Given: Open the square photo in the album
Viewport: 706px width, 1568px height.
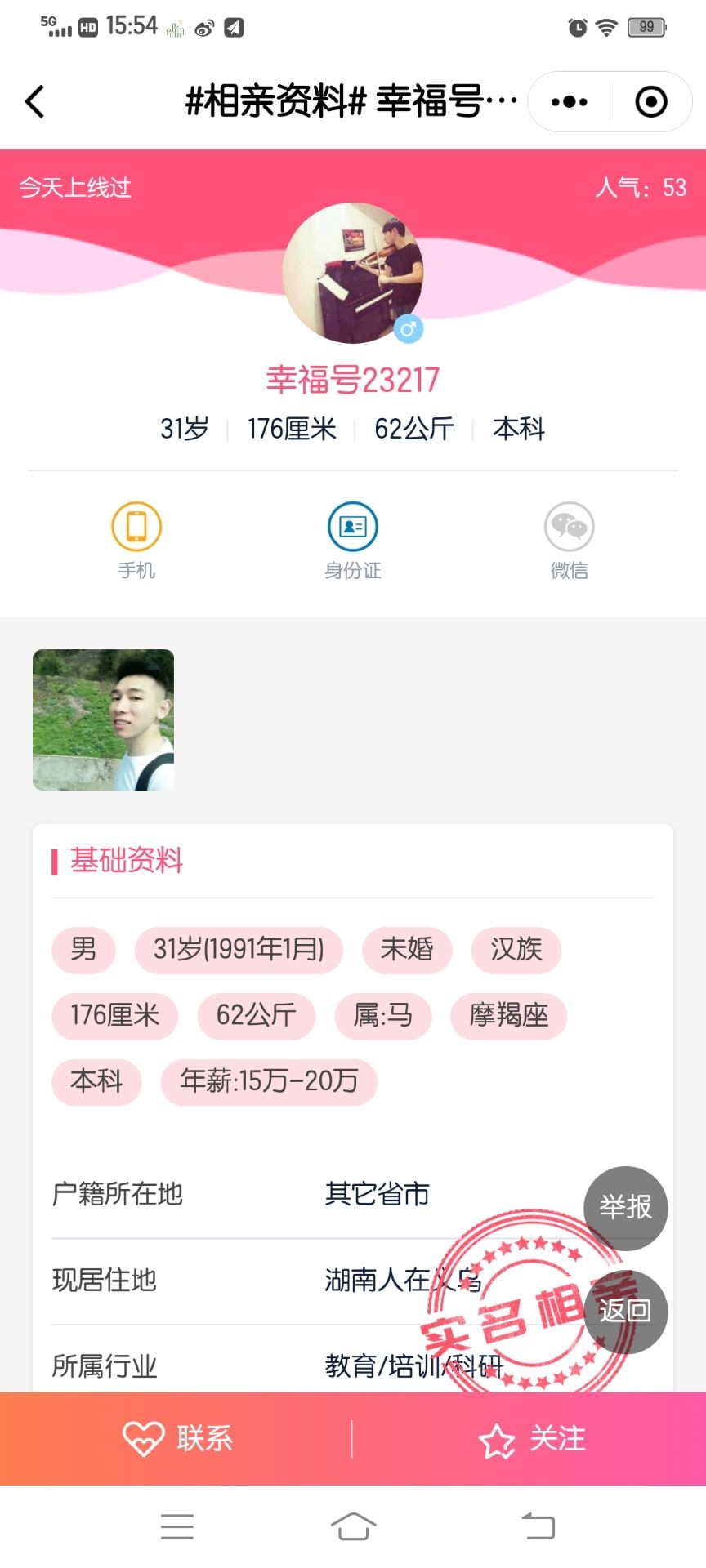Looking at the screenshot, I should click(104, 719).
